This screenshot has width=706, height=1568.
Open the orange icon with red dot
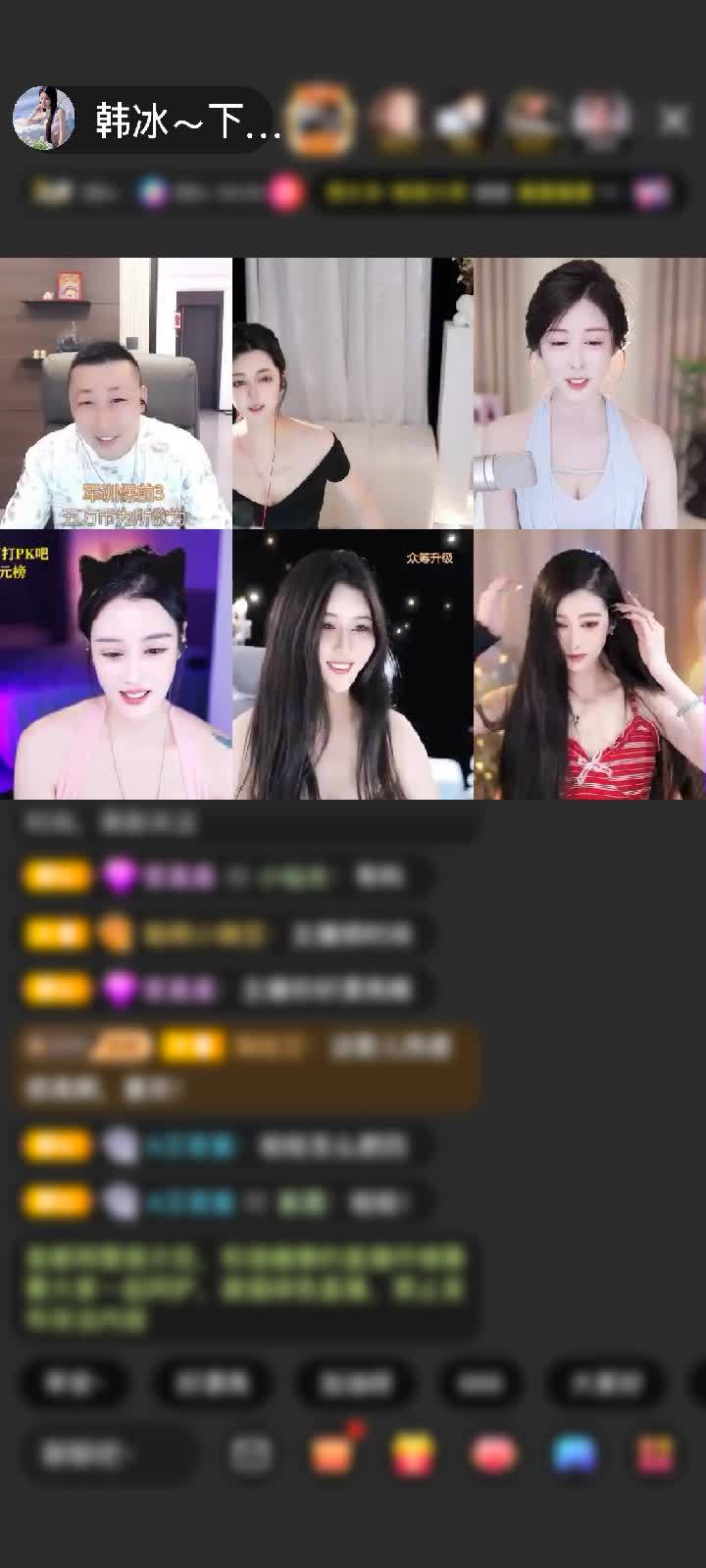click(332, 1454)
